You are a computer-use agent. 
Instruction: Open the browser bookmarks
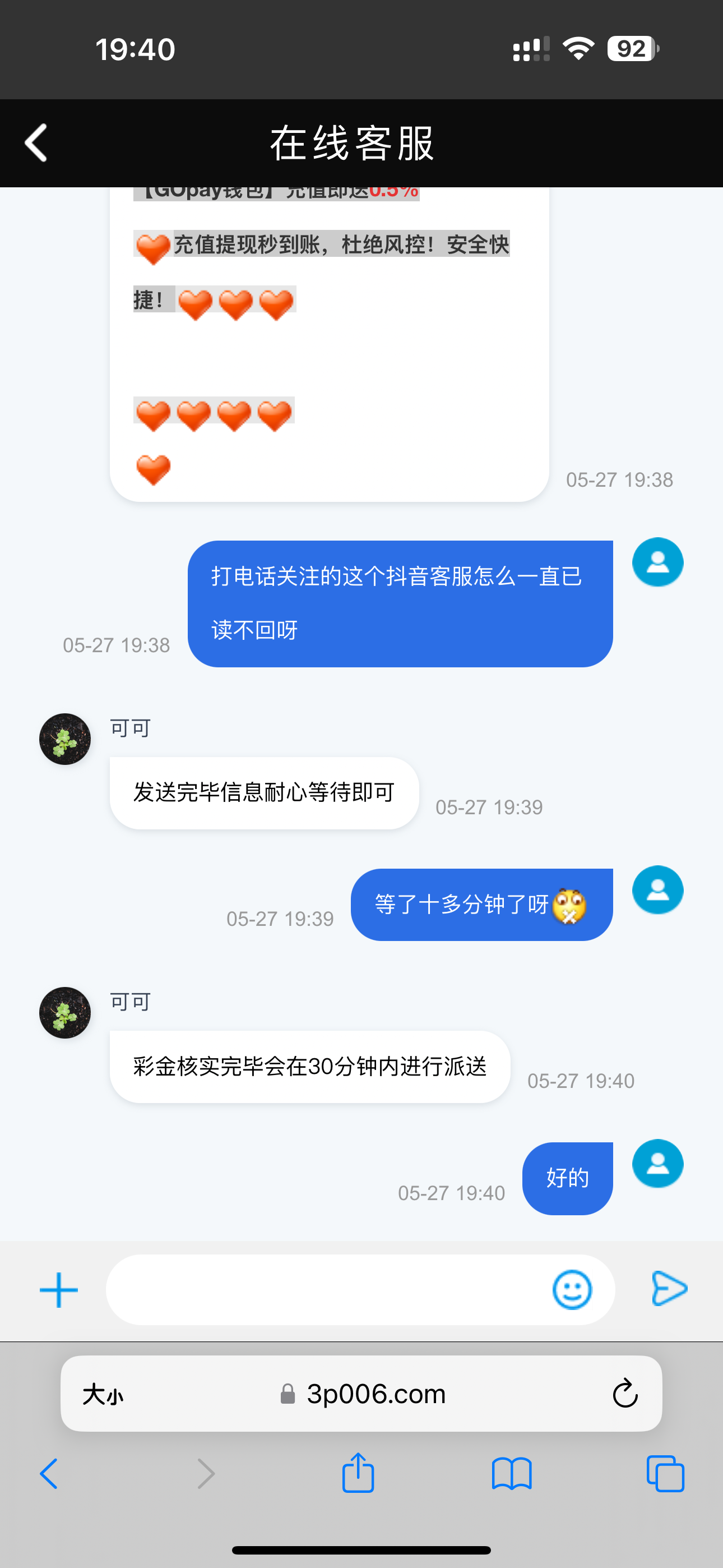pyautogui.click(x=511, y=1474)
